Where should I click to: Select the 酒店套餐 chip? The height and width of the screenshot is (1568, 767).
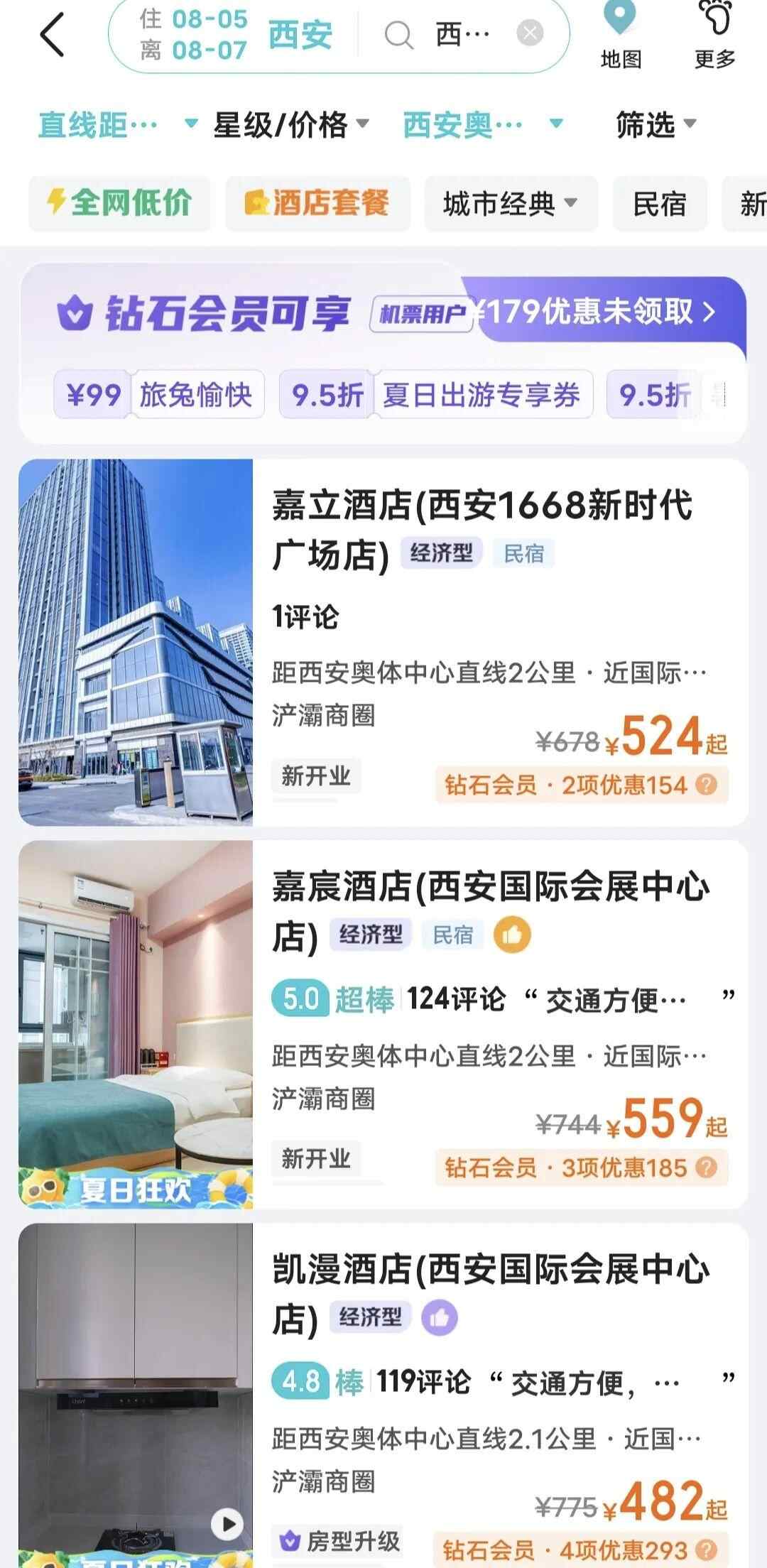tap(317, 204)
